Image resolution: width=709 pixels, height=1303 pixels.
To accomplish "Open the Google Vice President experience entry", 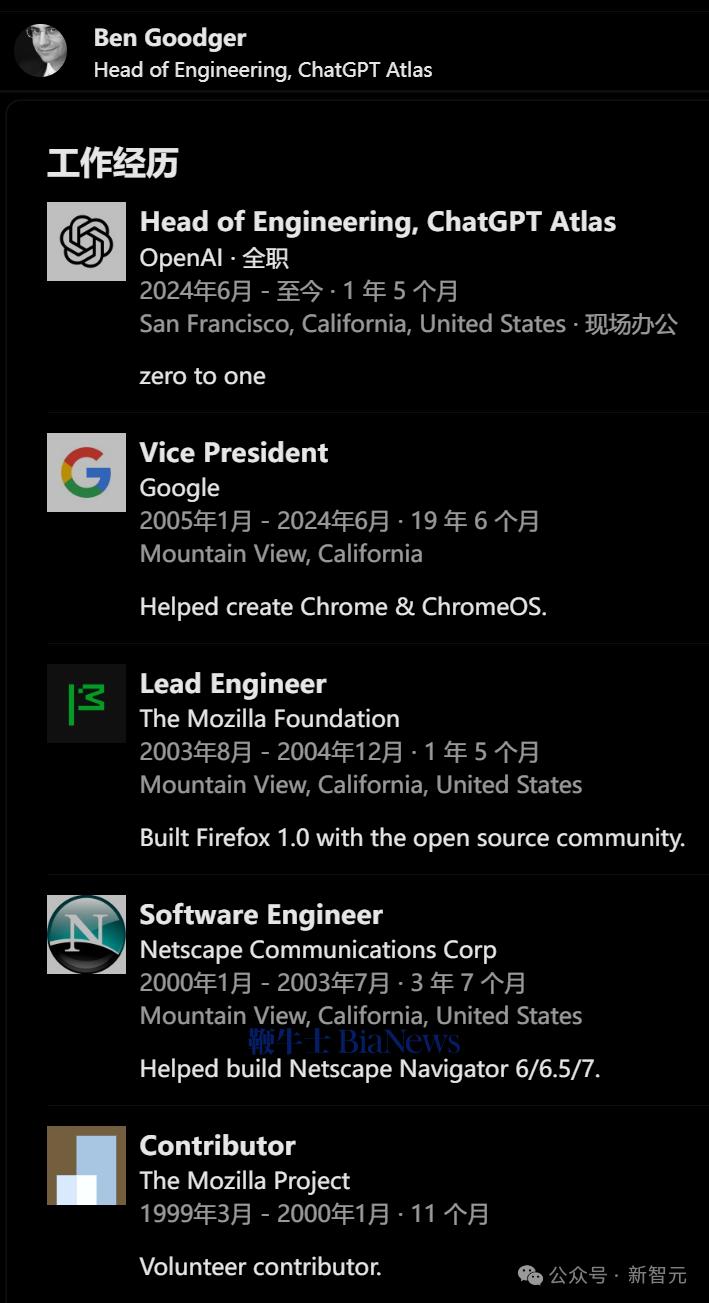I will click(233, 453).
